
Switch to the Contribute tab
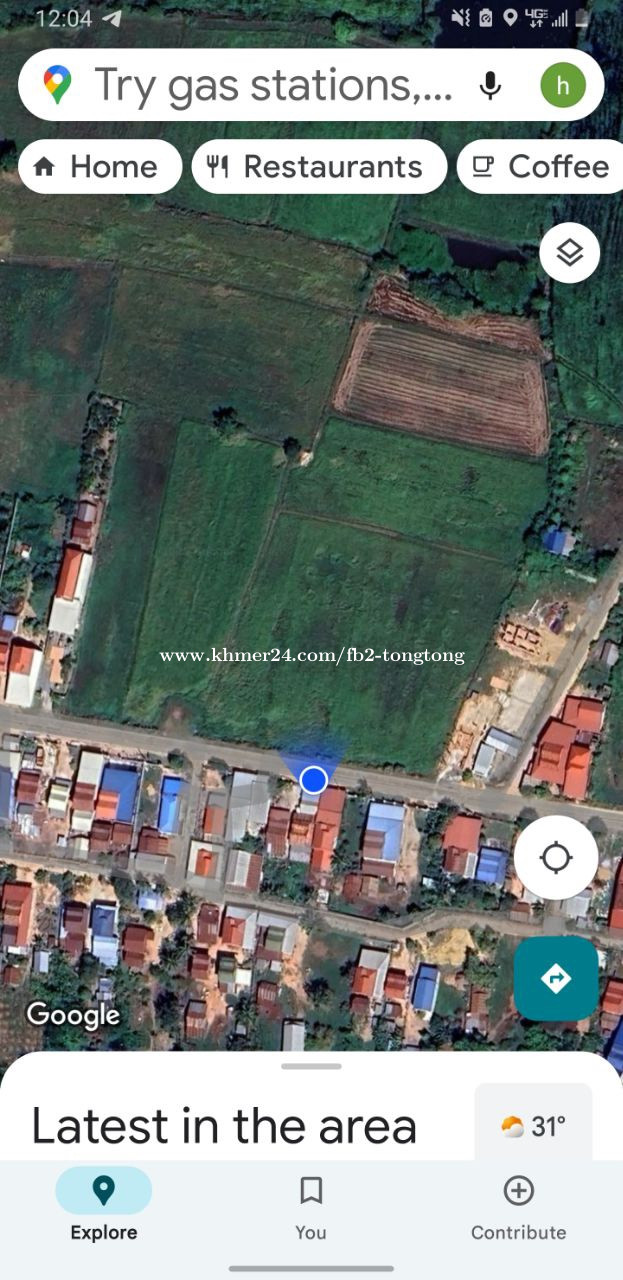click(x=519, y=1205)
